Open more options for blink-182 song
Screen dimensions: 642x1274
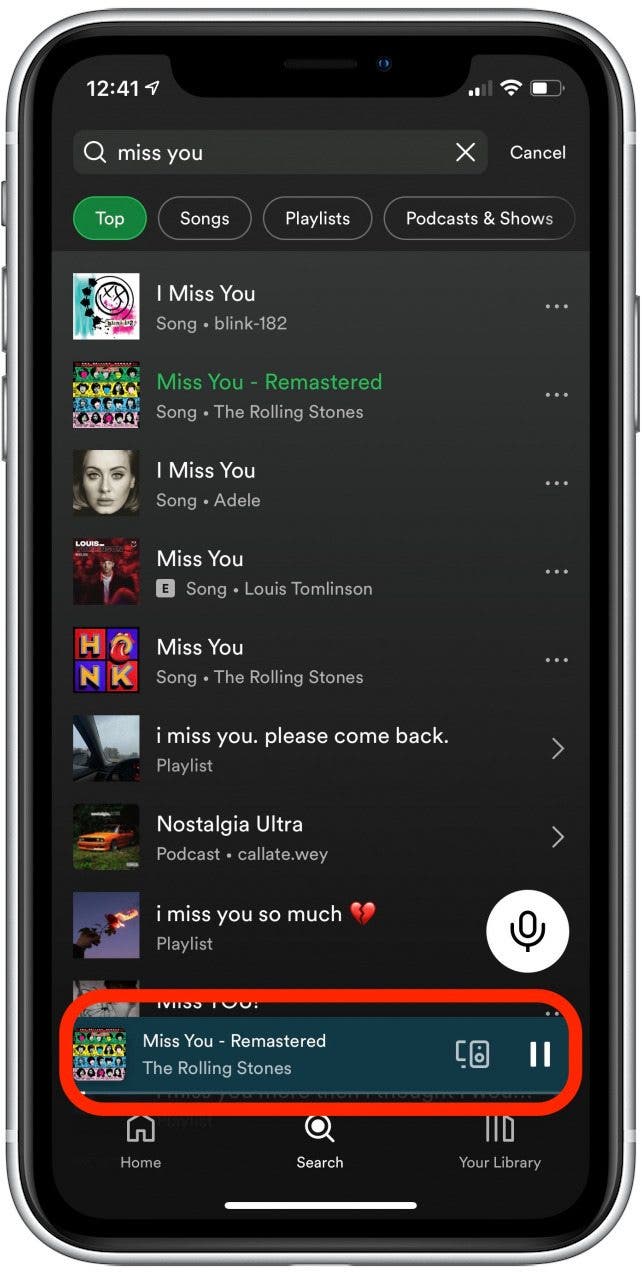[x=556, y=306]
